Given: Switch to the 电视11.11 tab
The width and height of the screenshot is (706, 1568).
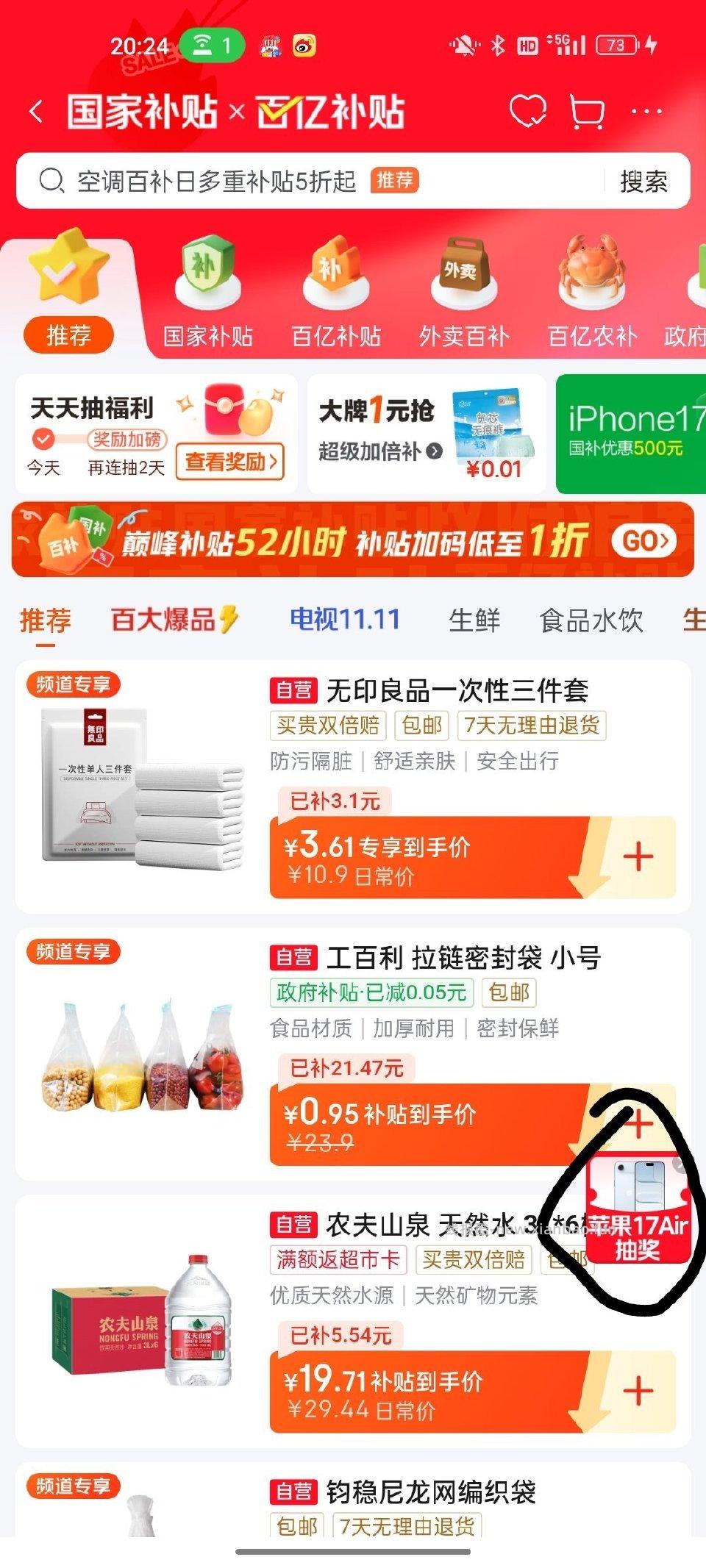Looking at the screenshot, I should pos(343,621).
